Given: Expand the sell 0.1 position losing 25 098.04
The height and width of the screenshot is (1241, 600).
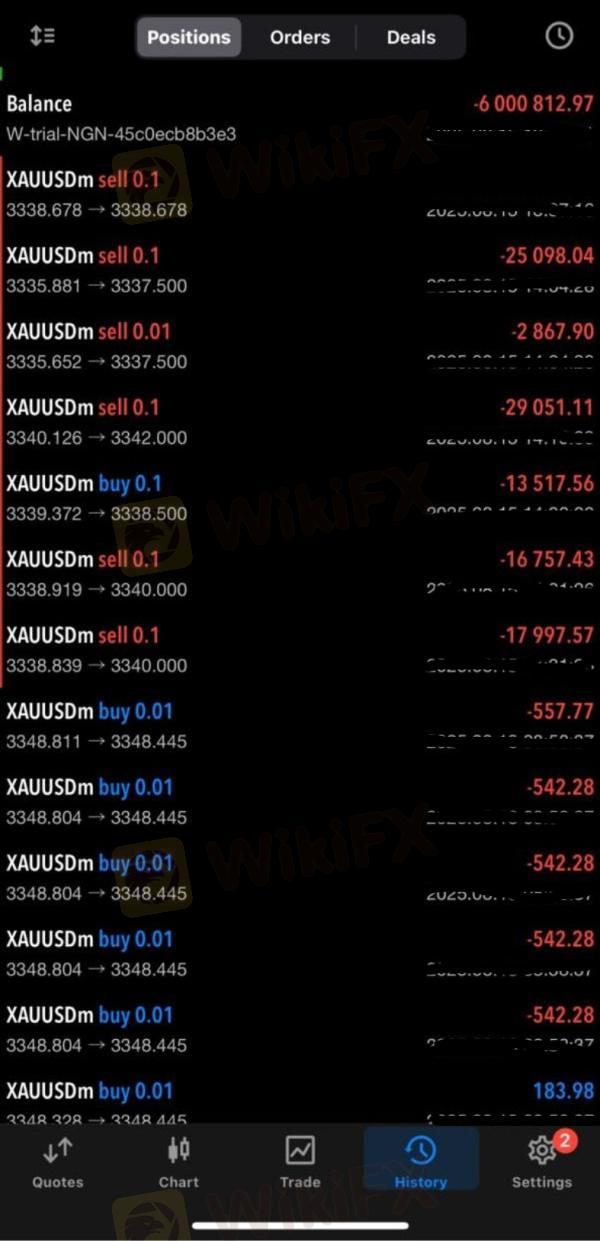Looking at the screenshot, I should point(300,270).
